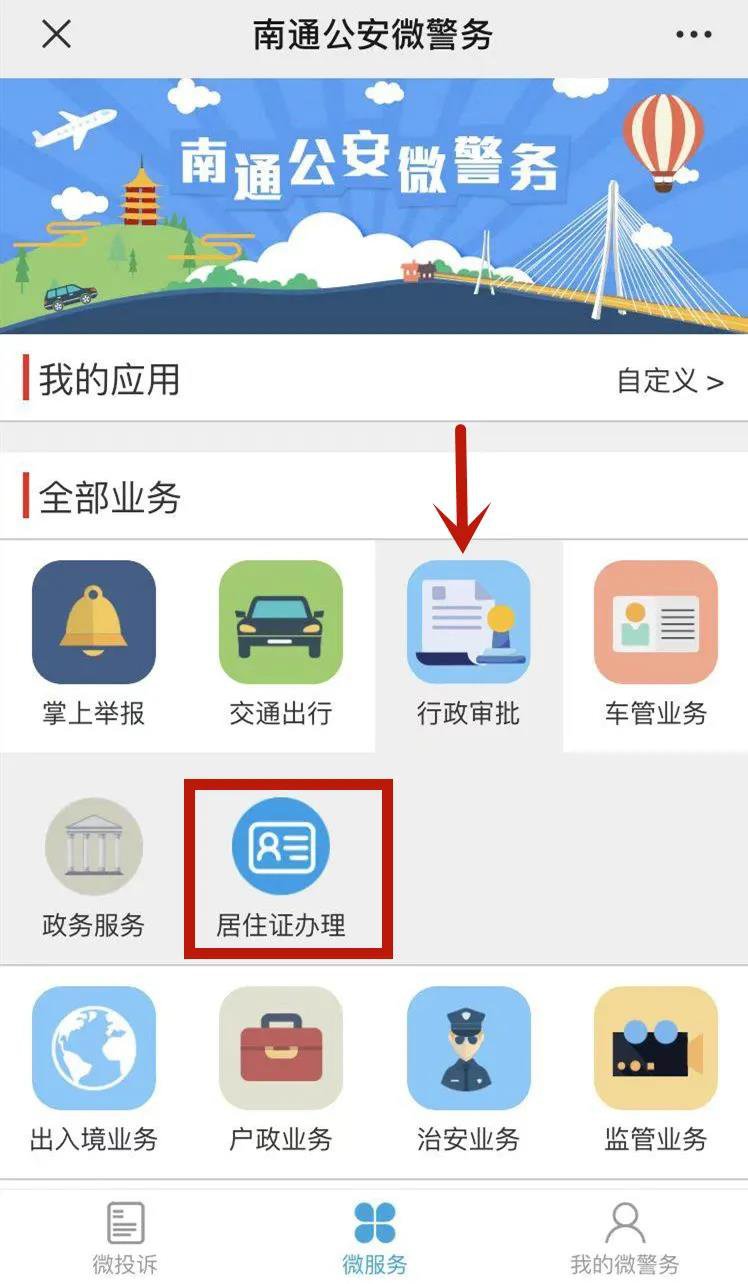
Task: Switch to the 微服务 tab
Action: 374,1235
